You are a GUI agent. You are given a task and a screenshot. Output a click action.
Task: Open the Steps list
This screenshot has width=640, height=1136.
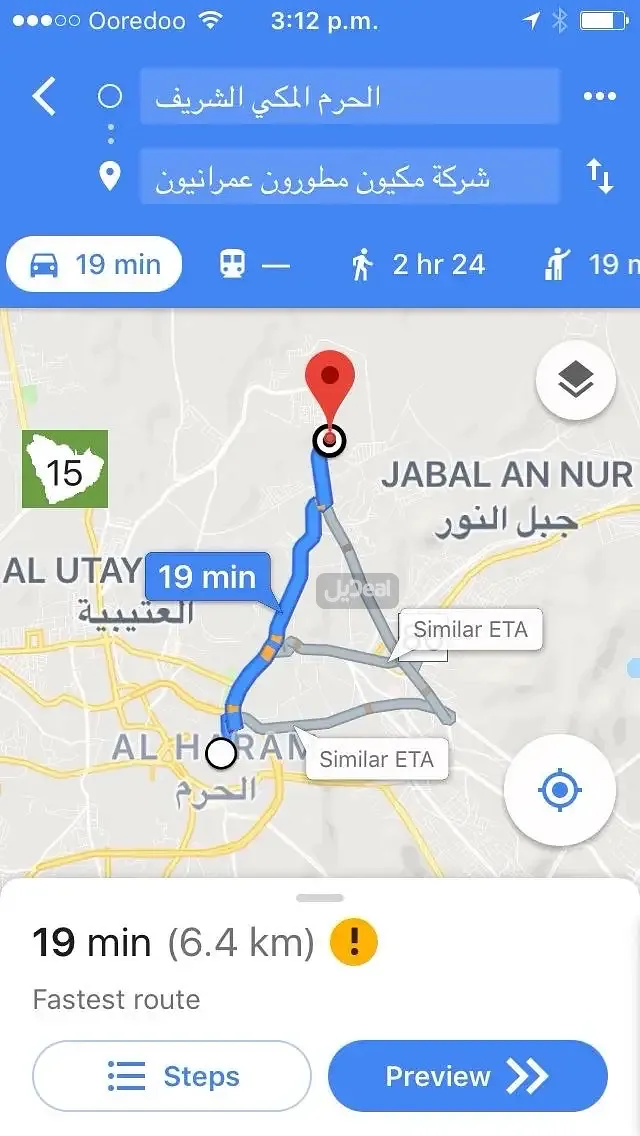pos(172,1076)
